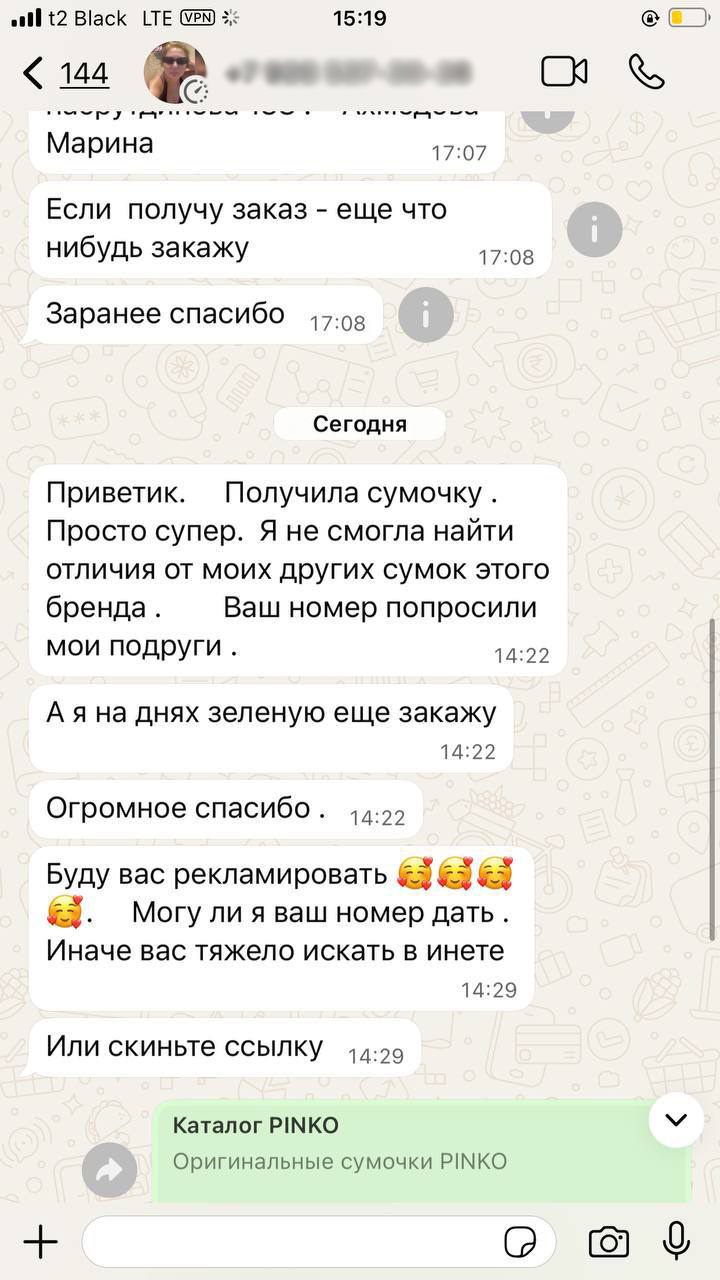Open the contact's profile photo
Viewport: 720px width, 1280px height.
point(175,73)
